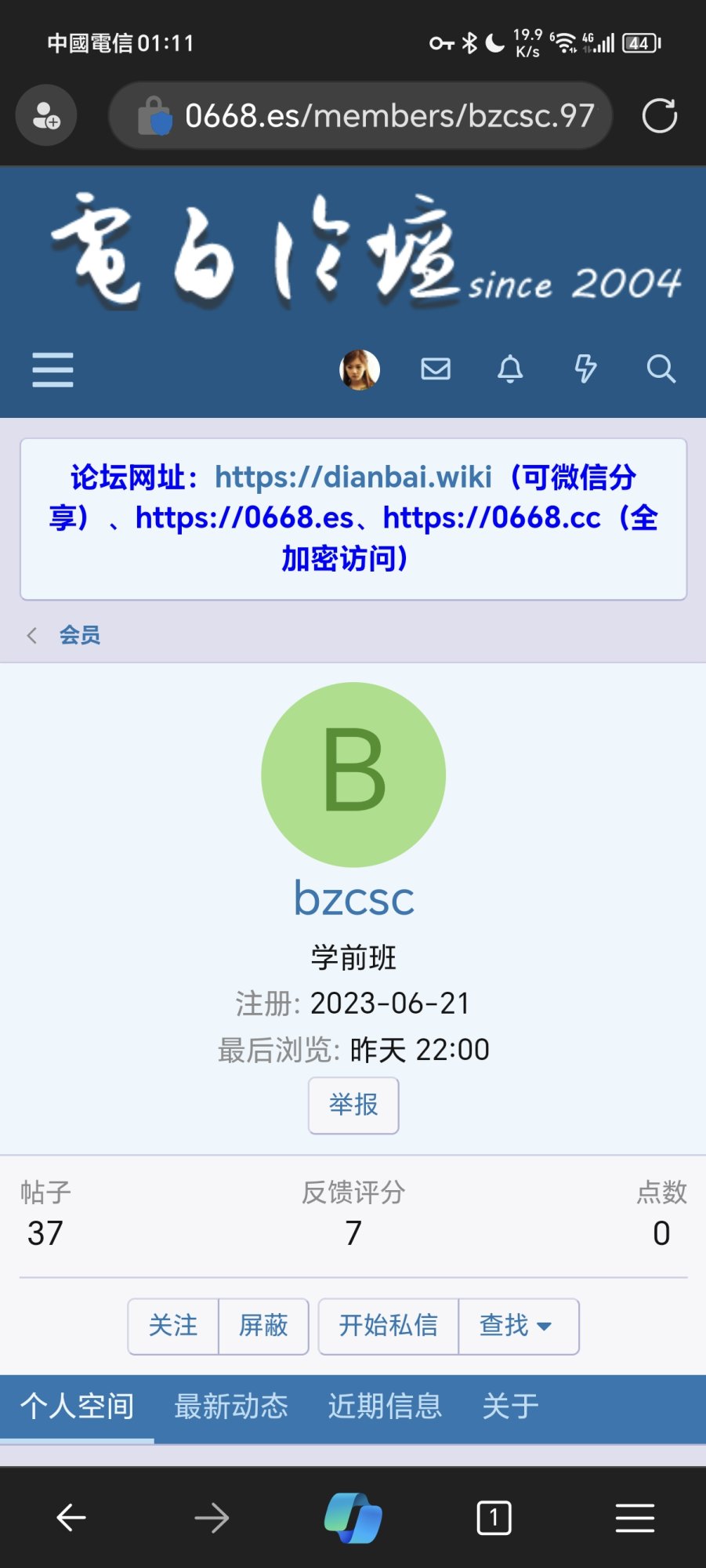Open the hamburger navigation menu
The height and width of the screenshot is (1568, 706).
tap(52, 369)
